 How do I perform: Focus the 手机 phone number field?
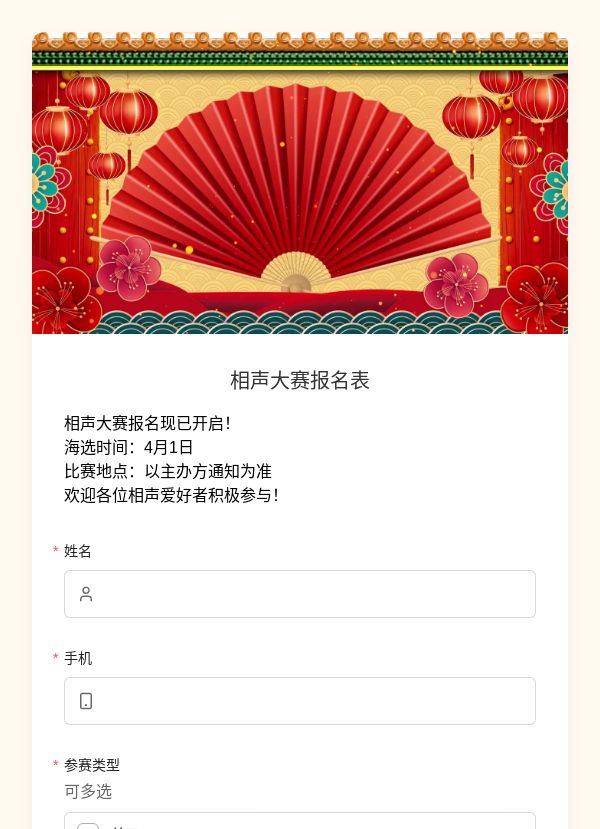tap(300, 701)
